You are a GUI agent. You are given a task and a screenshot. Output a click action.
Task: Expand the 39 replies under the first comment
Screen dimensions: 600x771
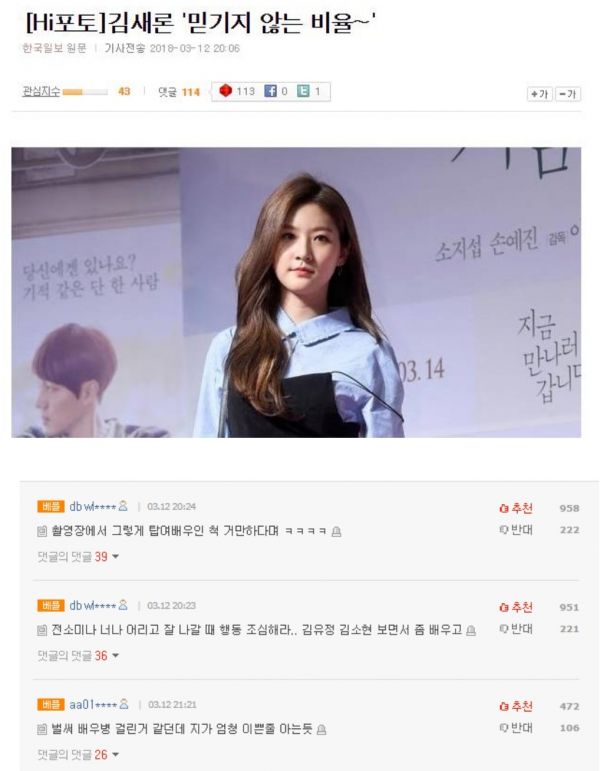coord(77,556)
